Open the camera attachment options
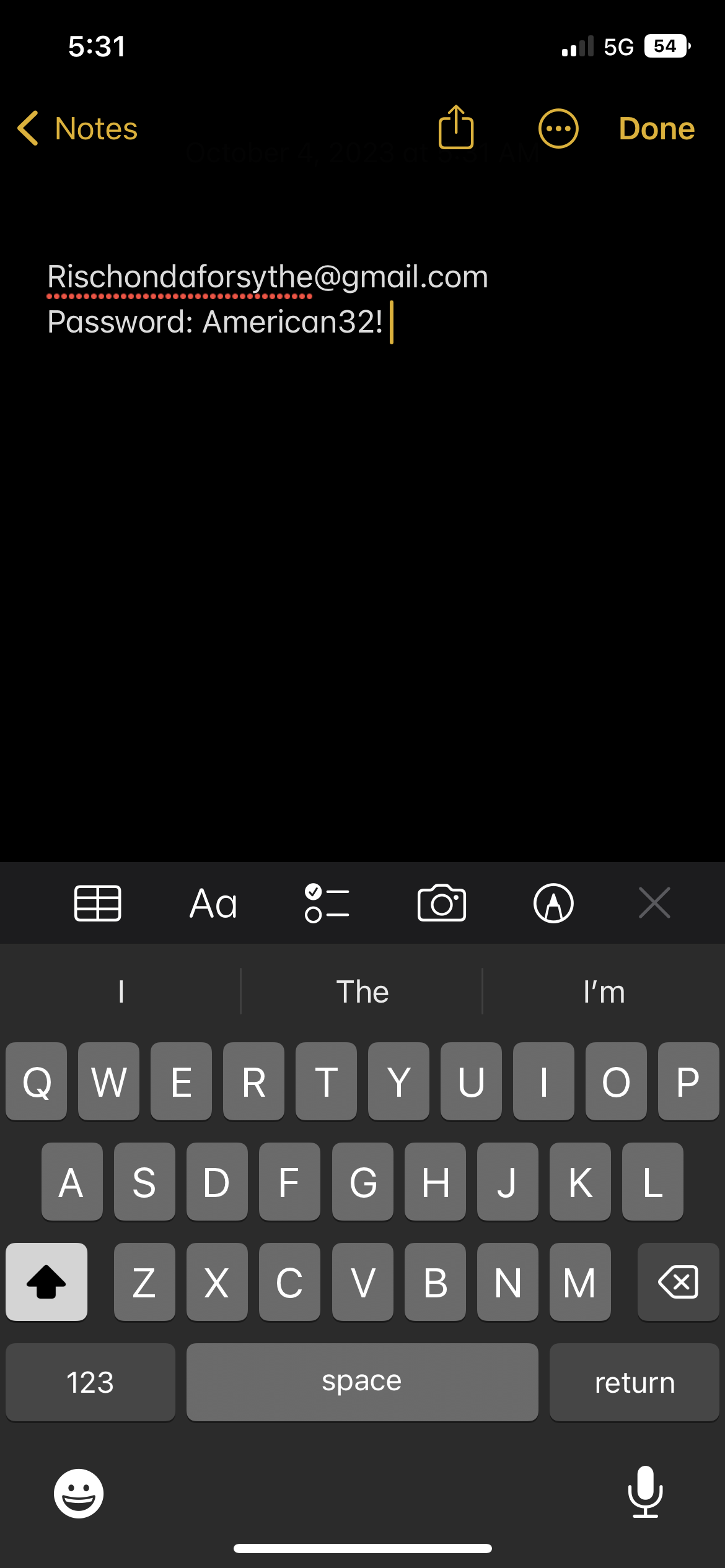 pyautogui.click(x=442, y=904)
